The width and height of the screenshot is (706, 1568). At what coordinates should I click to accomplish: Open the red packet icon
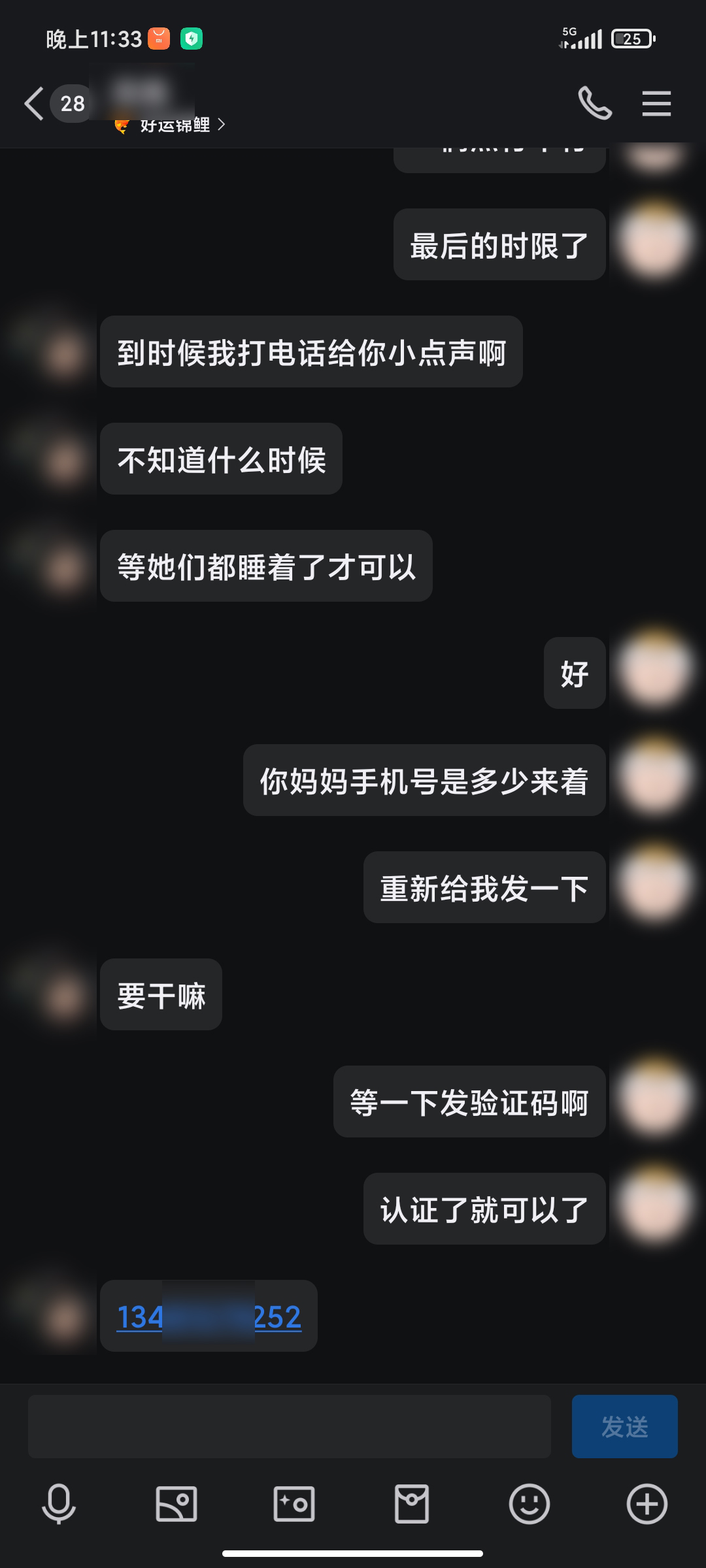pyautogui.click(x=412, y=1504)
